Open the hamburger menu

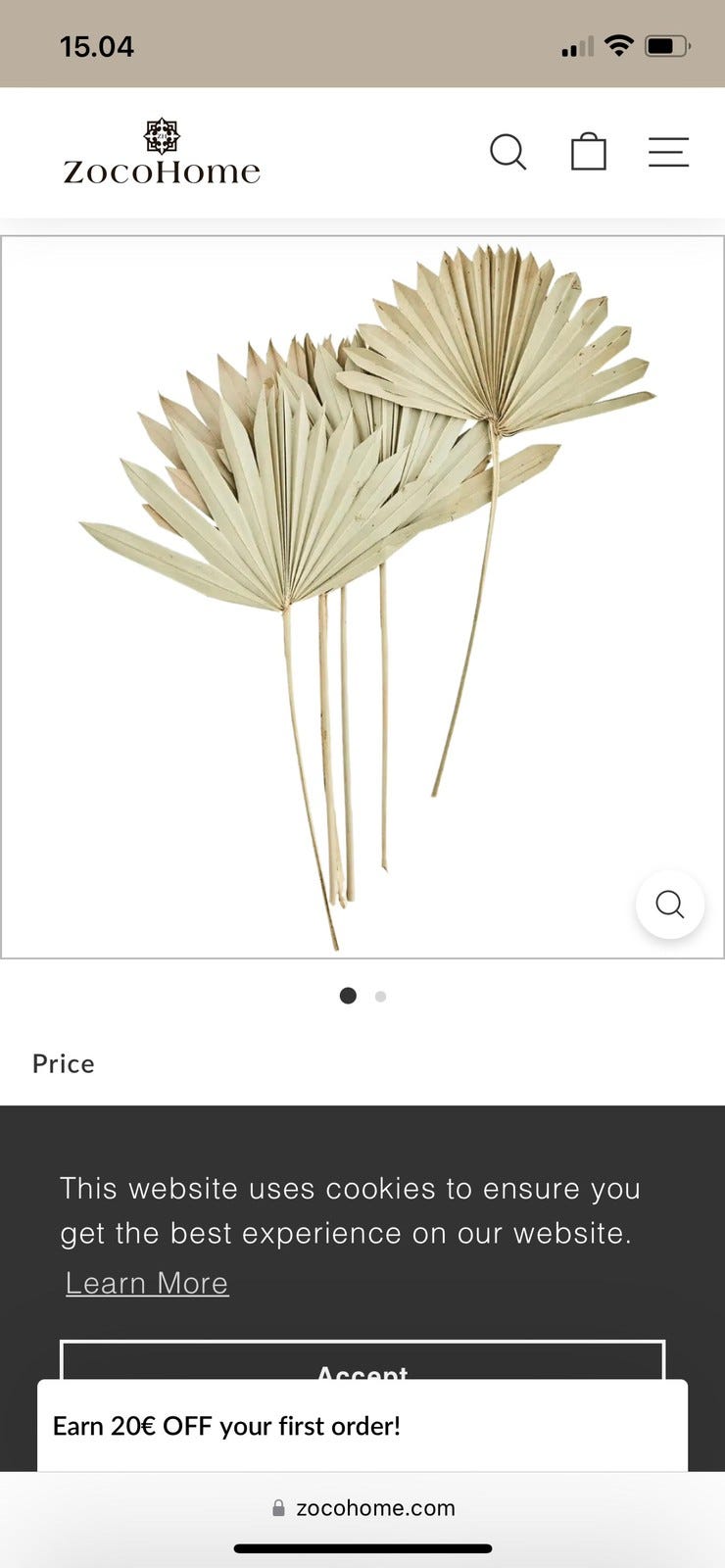pyautogui.click(x=668, y=152)
